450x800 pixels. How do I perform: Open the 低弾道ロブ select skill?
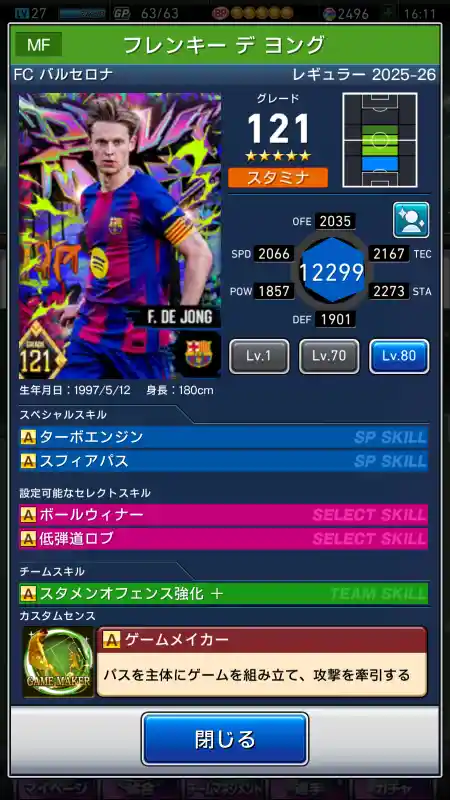pyautogui.click(x=223, y=539)
